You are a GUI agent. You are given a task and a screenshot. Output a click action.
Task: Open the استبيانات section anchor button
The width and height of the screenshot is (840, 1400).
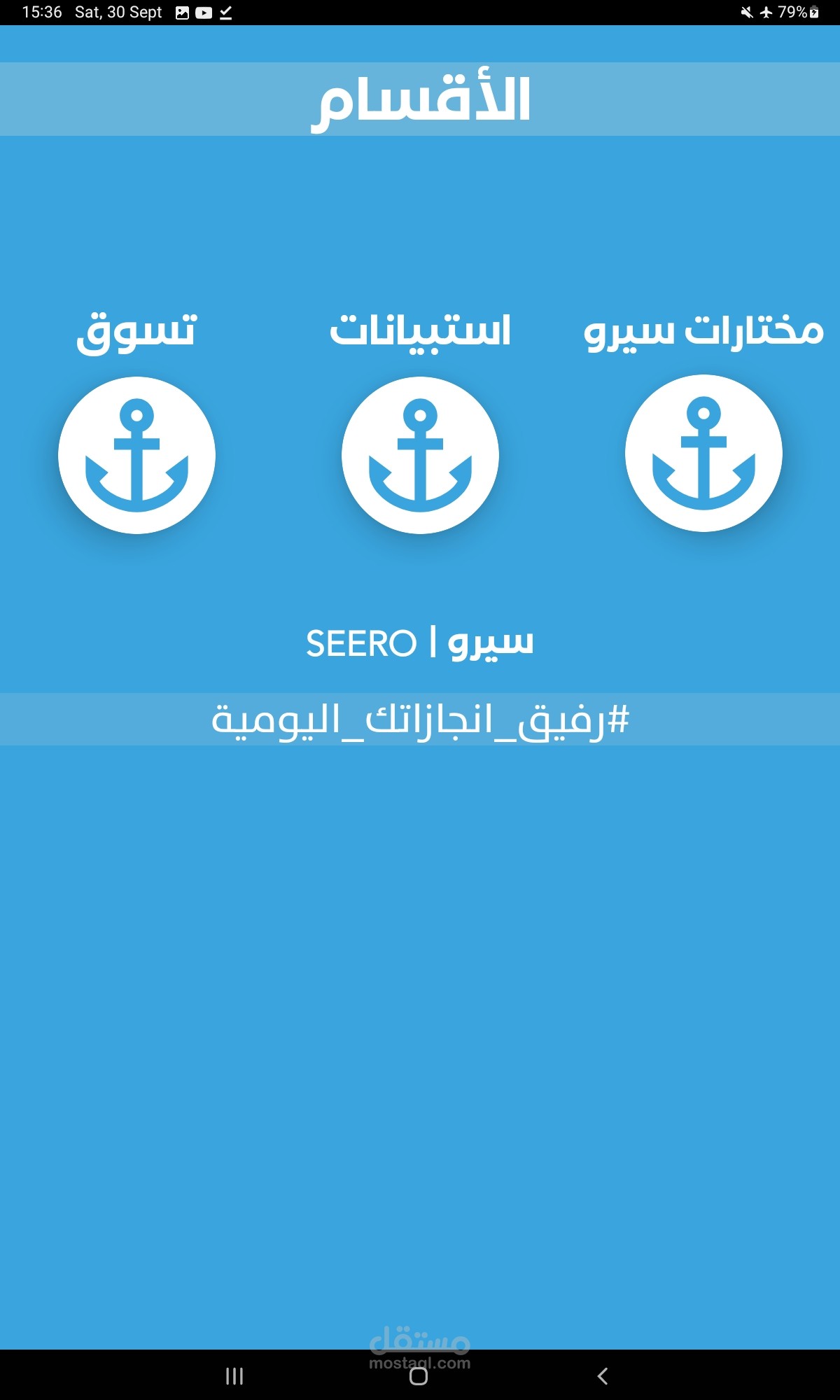(420, 455)
